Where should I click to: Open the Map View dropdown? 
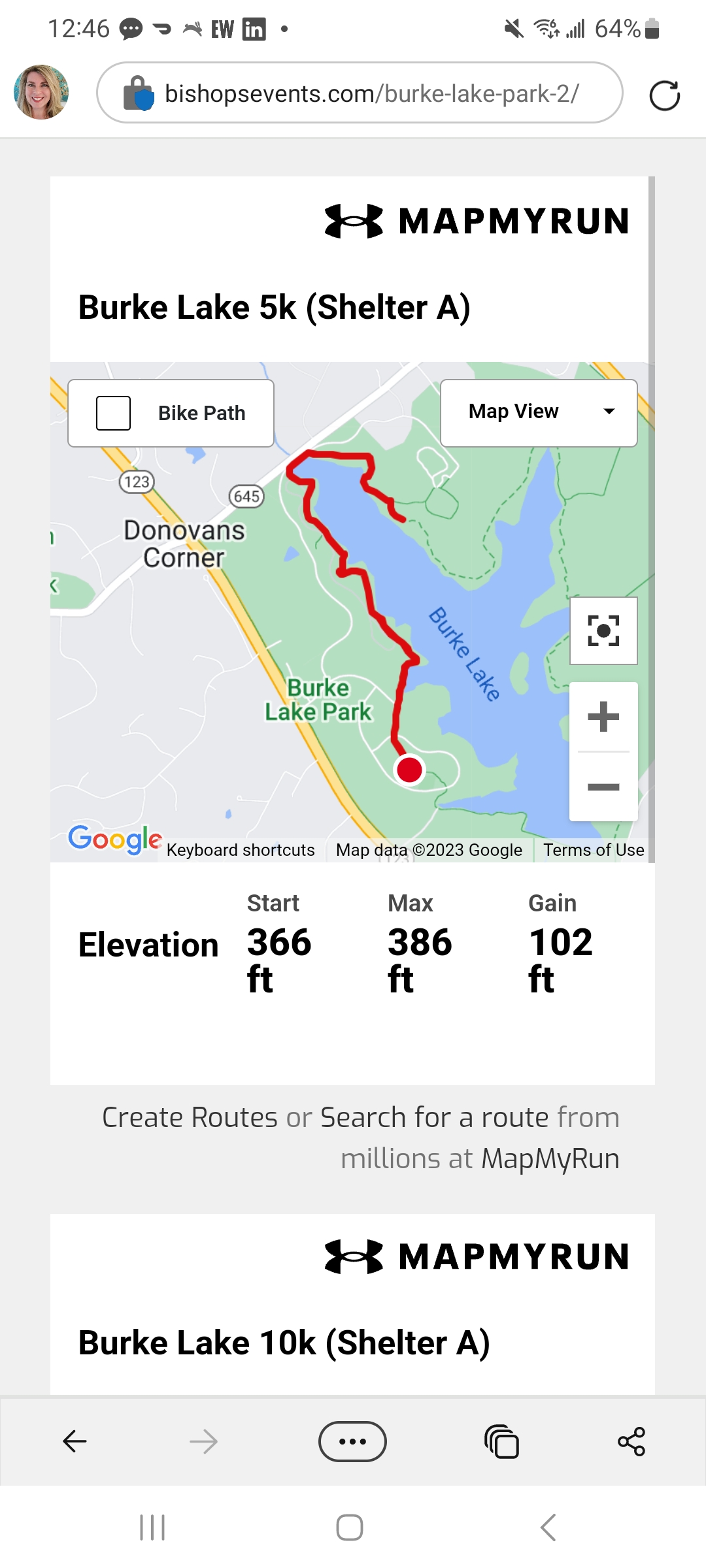pos(539,412)
